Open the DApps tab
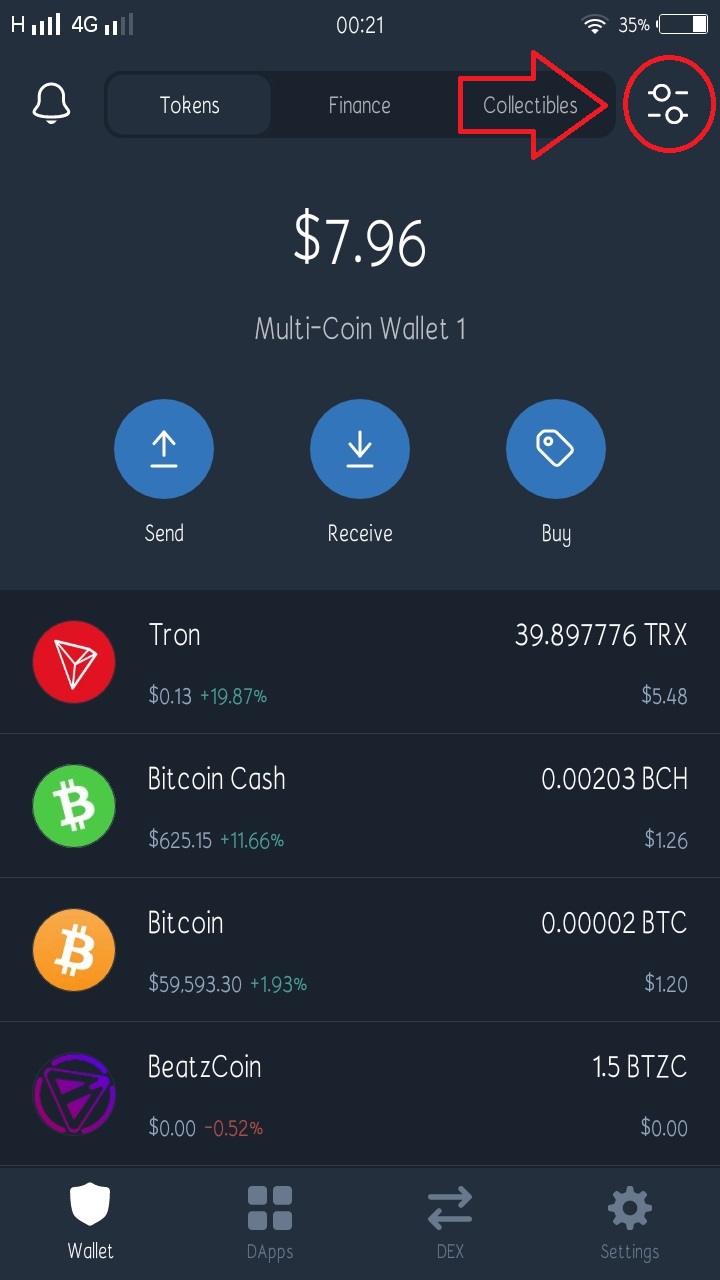 click(x=270, y=1222)
